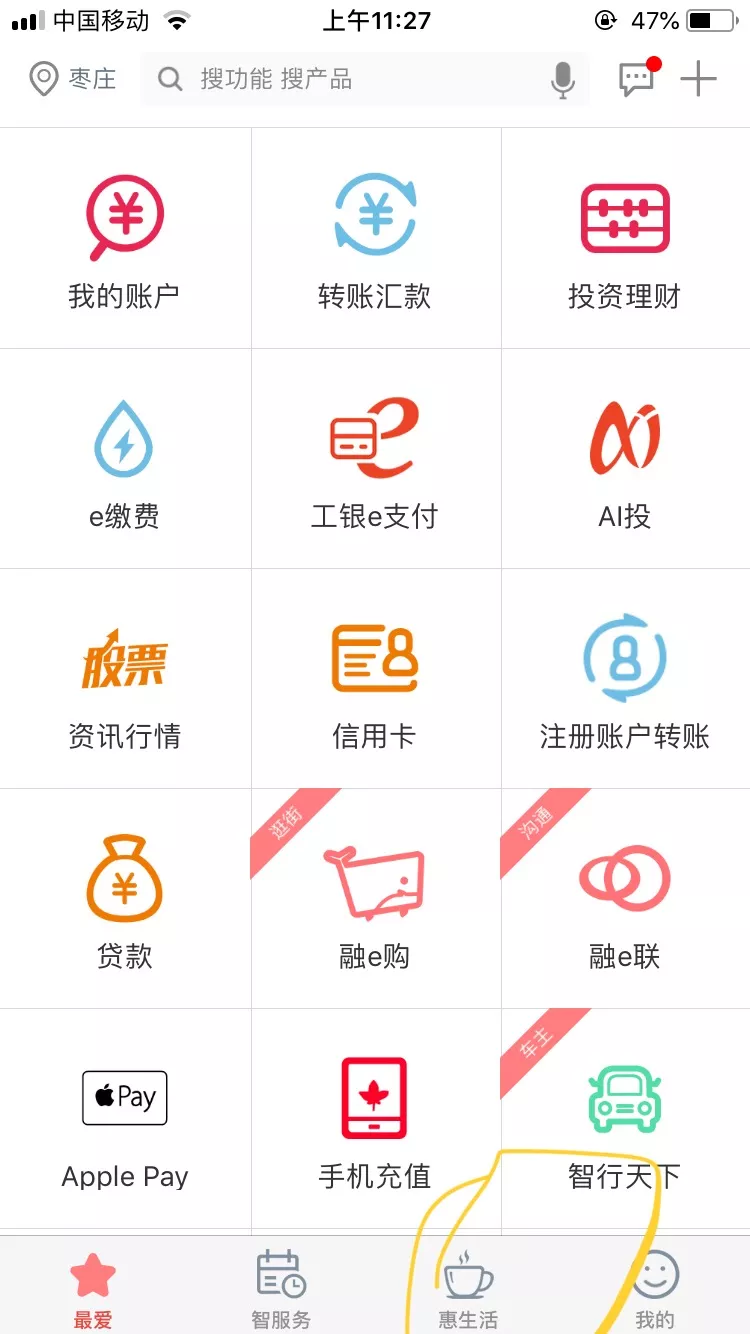Screen dimensions: 750x1334
Task: Open the messages icon with red dot
Action: (x=637, y=79)
